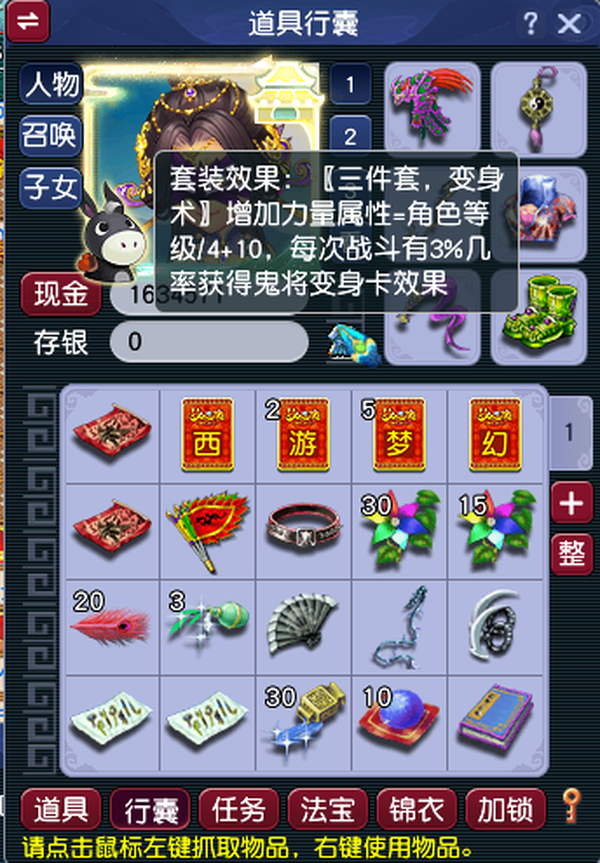This screenshot has height=863, width=600.
Task: Open the 道具 tab
Action: (x=66, y=809)
